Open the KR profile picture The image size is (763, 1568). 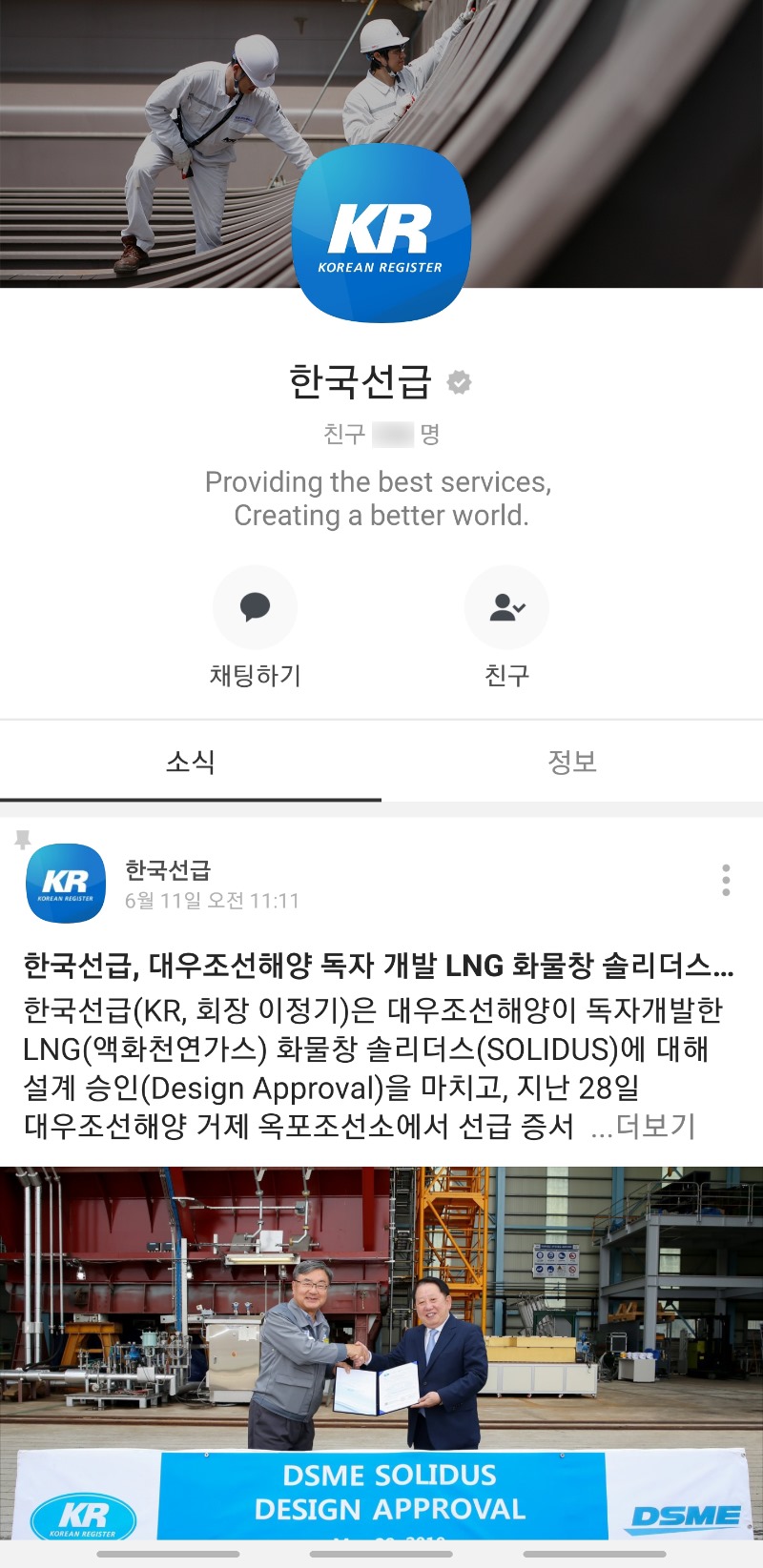pyautogui.click(x=381, y=234)
